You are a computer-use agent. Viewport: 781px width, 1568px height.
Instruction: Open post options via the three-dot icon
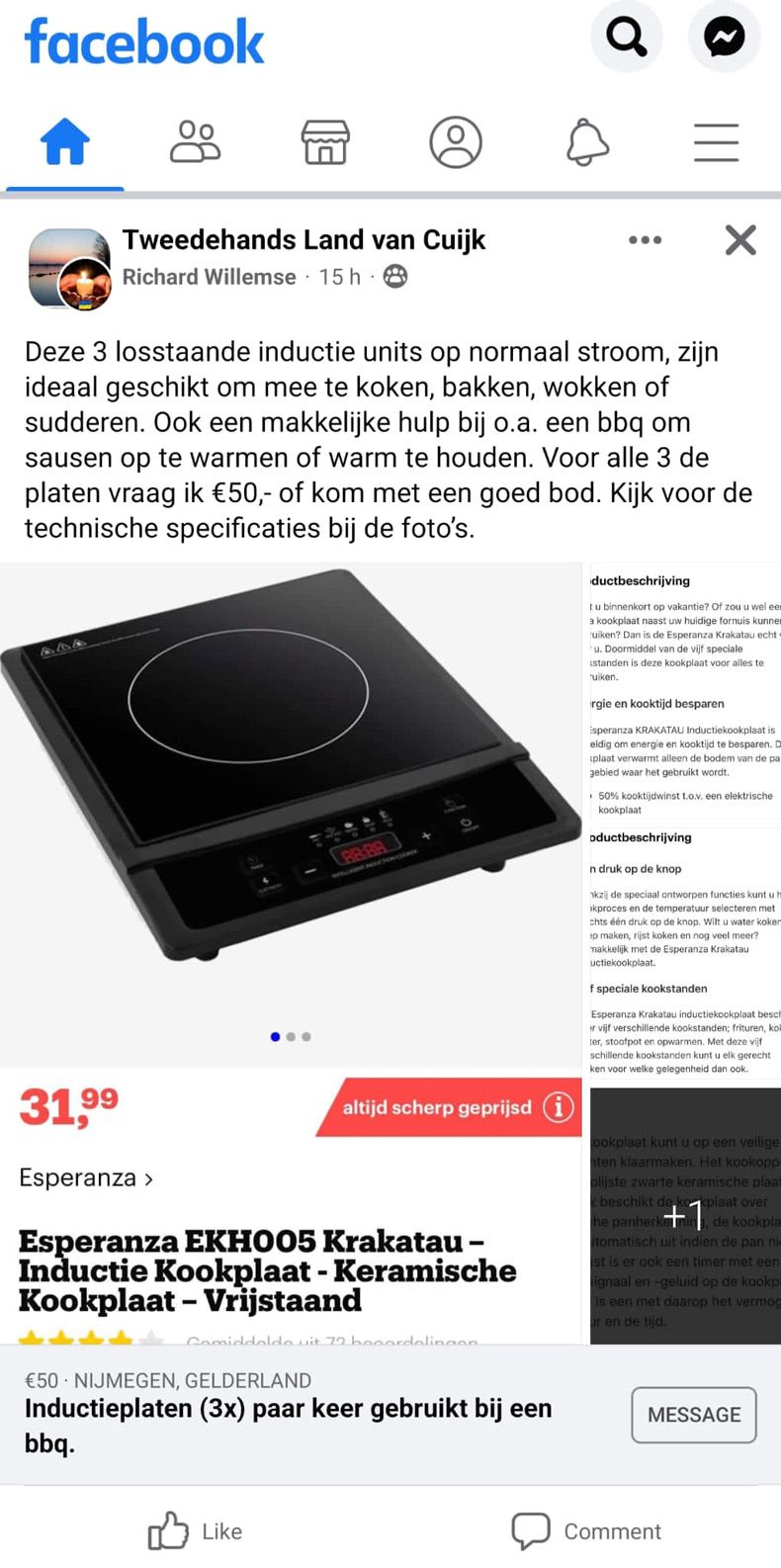646,239
